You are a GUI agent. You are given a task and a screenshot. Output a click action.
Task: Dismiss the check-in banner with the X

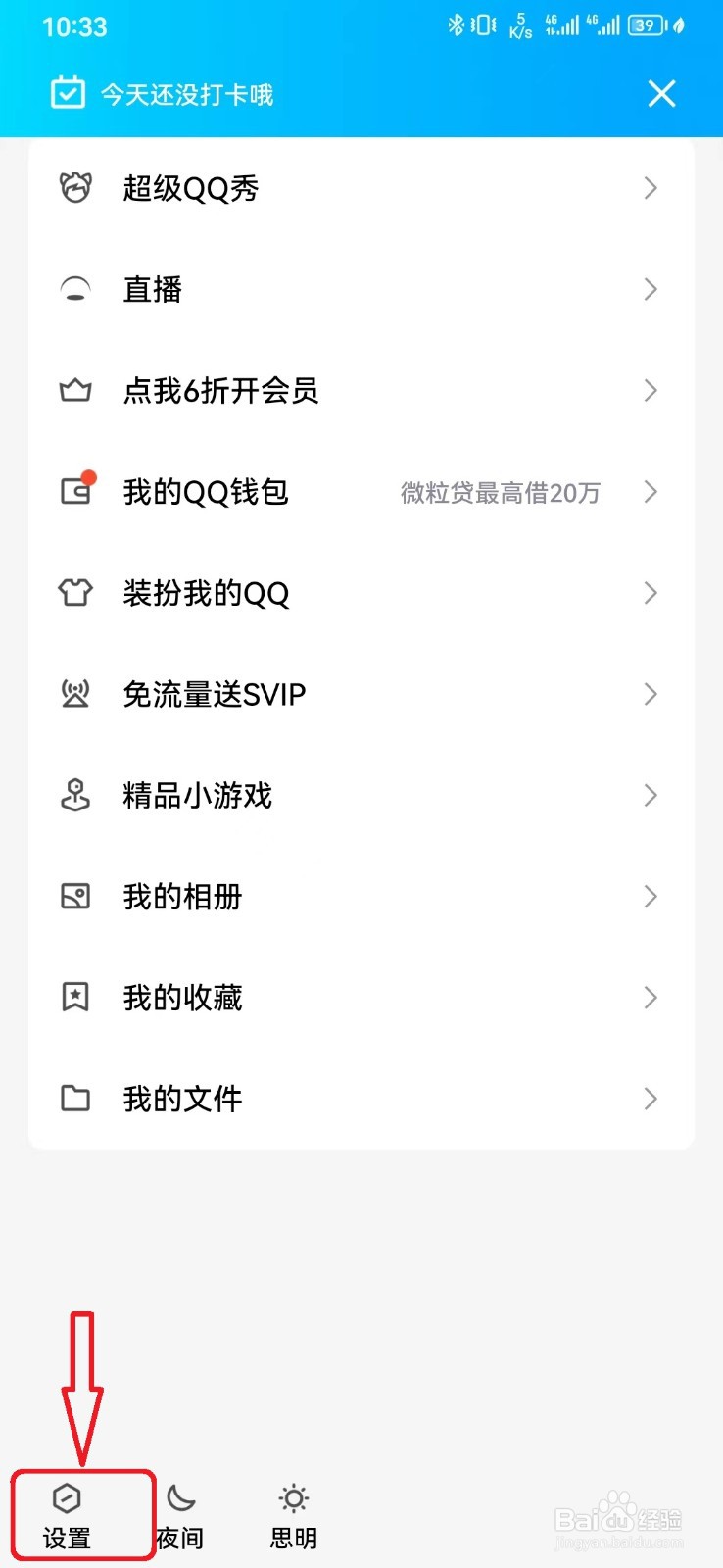pos(661,93)
